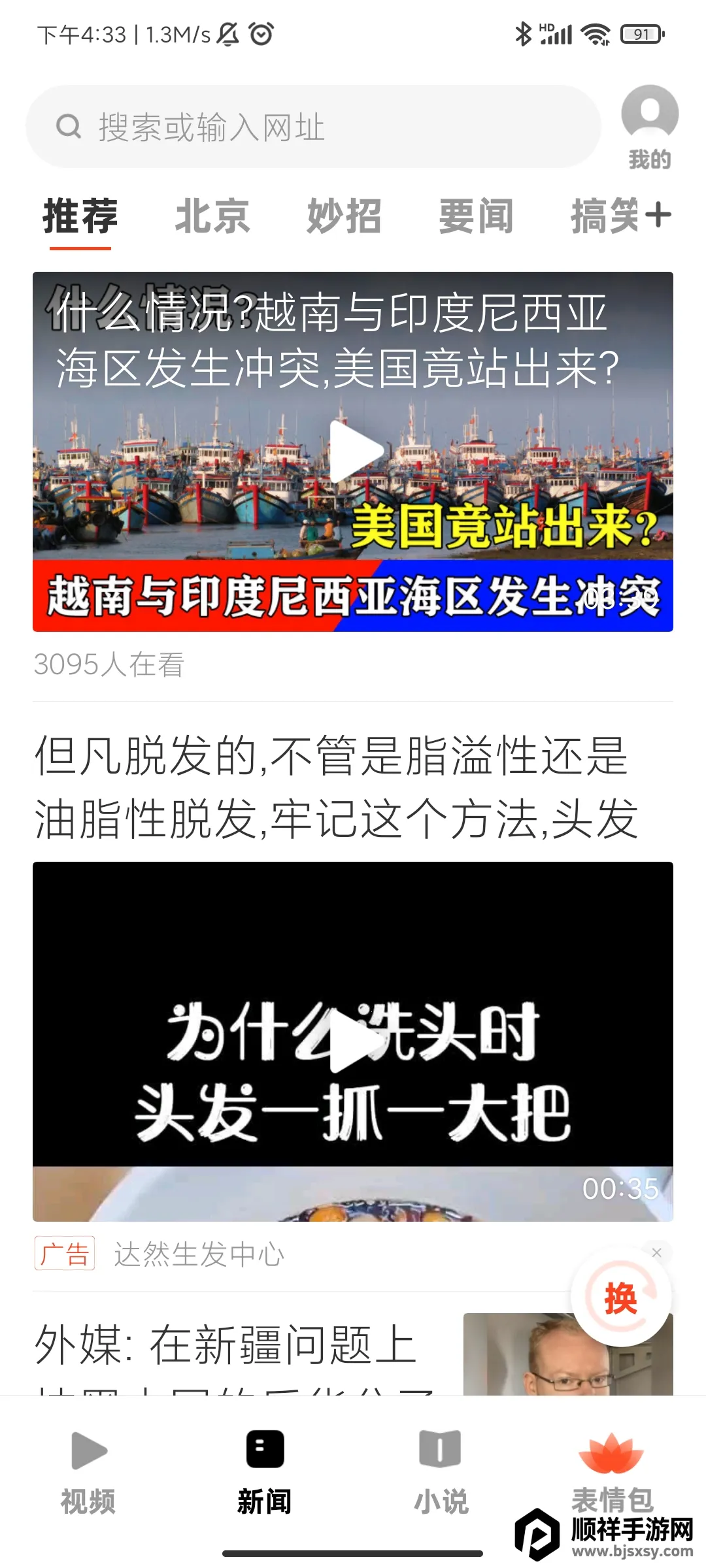Switch to the 要闻 tab
The height and width of the screenshot is (1568, 706).
[477, 216]
